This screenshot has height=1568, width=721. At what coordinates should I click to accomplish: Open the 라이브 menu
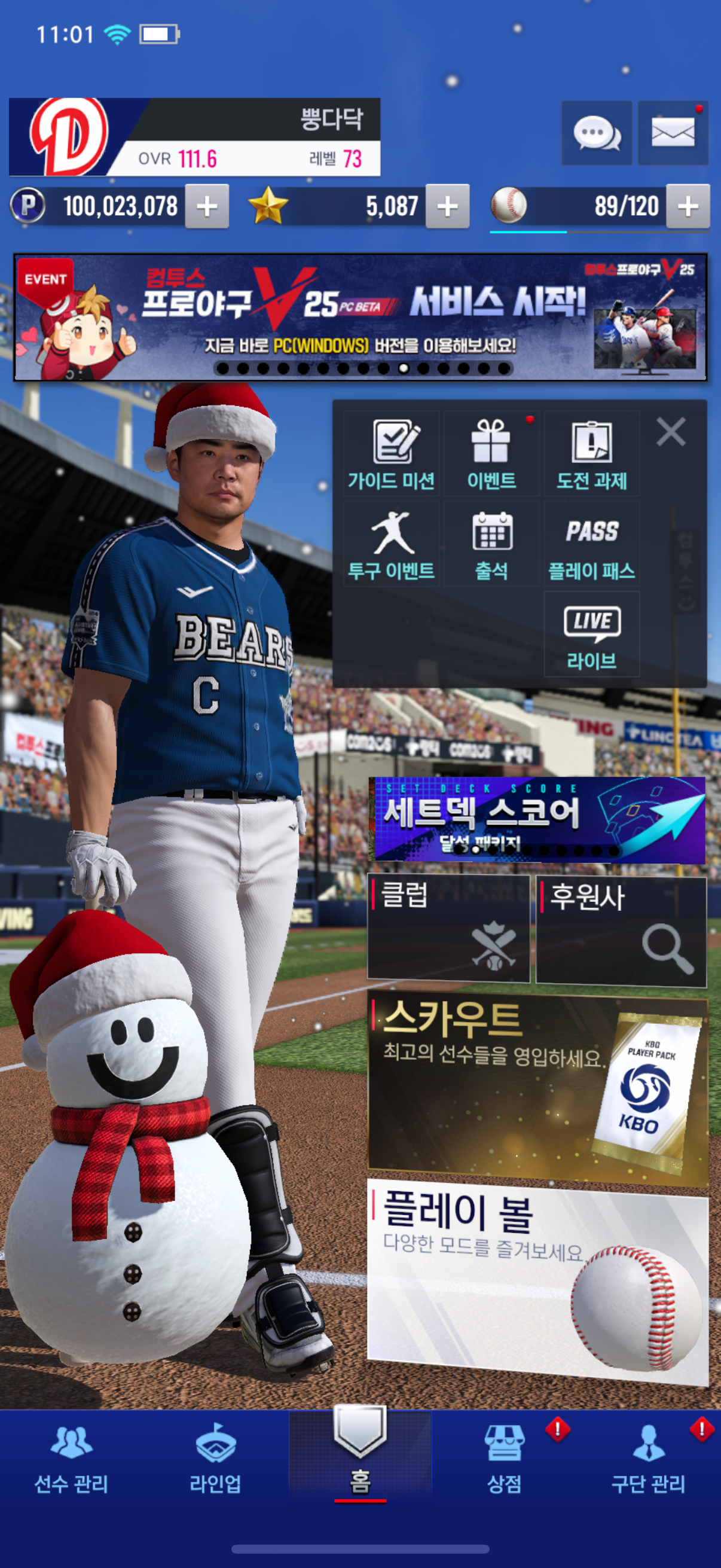[591, 634]
